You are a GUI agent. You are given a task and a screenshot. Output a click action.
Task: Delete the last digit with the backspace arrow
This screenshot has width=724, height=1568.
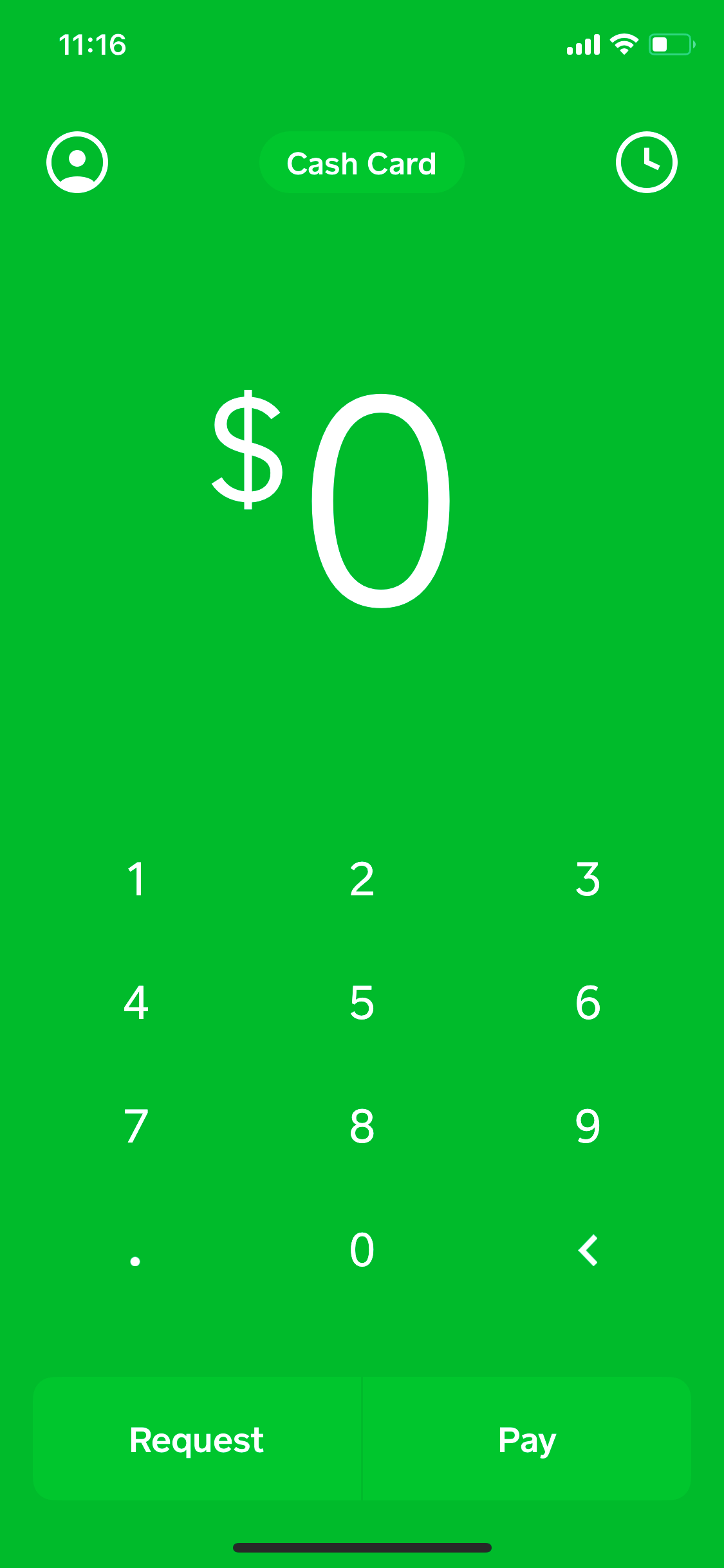(x=588, y=1250)
